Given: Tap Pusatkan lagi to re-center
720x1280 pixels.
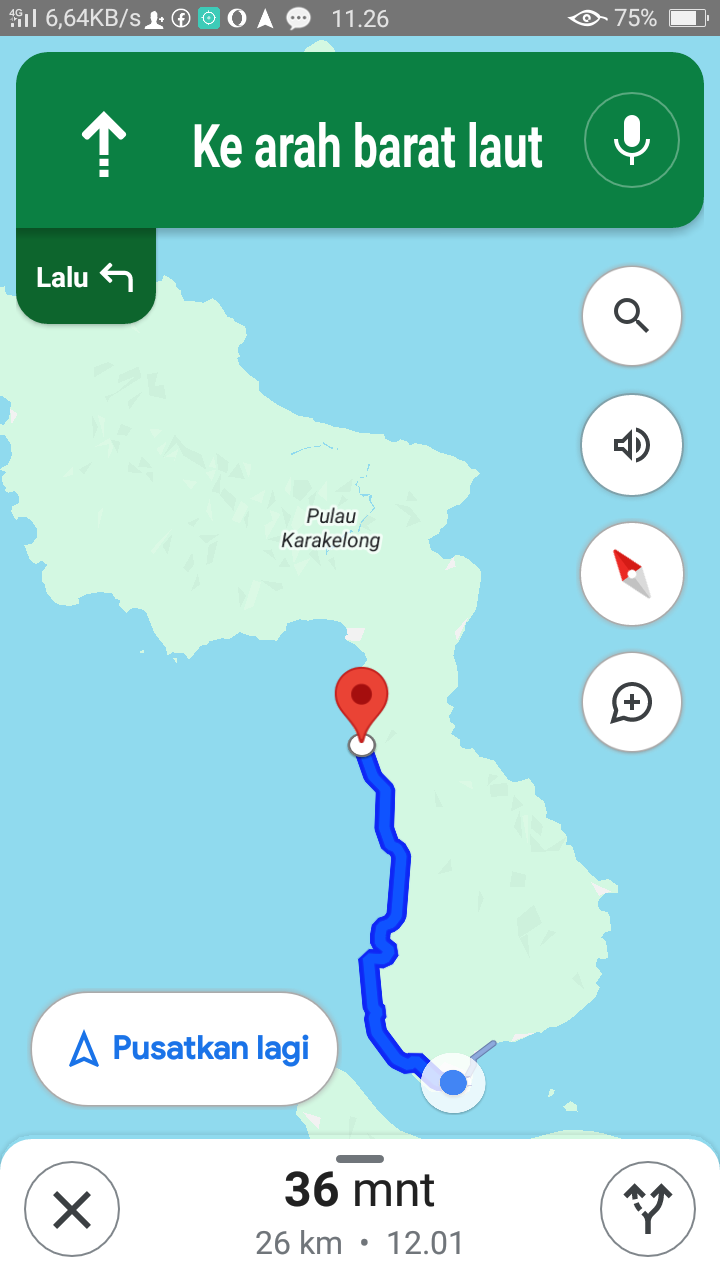Looking at the screenshot, I should coord(185,1049).
